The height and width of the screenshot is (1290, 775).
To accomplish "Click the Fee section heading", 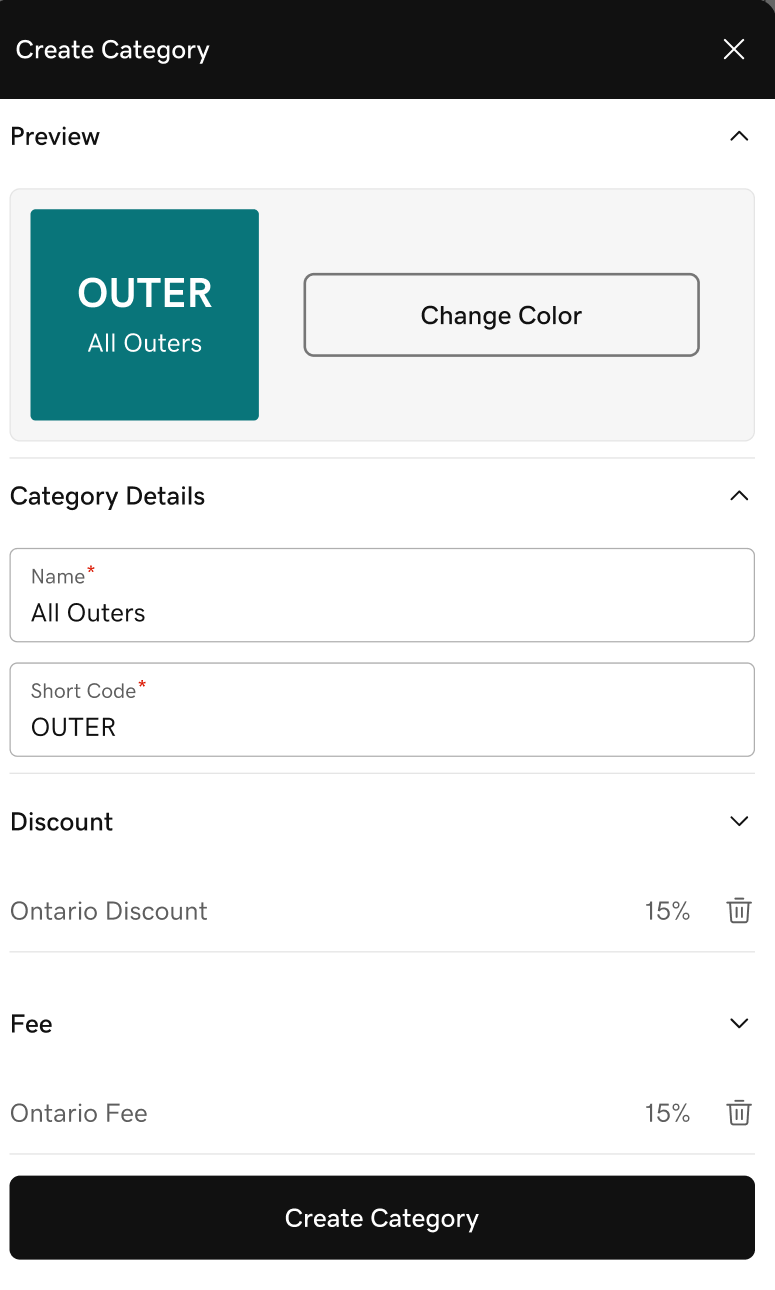I will [x=31, y=1023].
